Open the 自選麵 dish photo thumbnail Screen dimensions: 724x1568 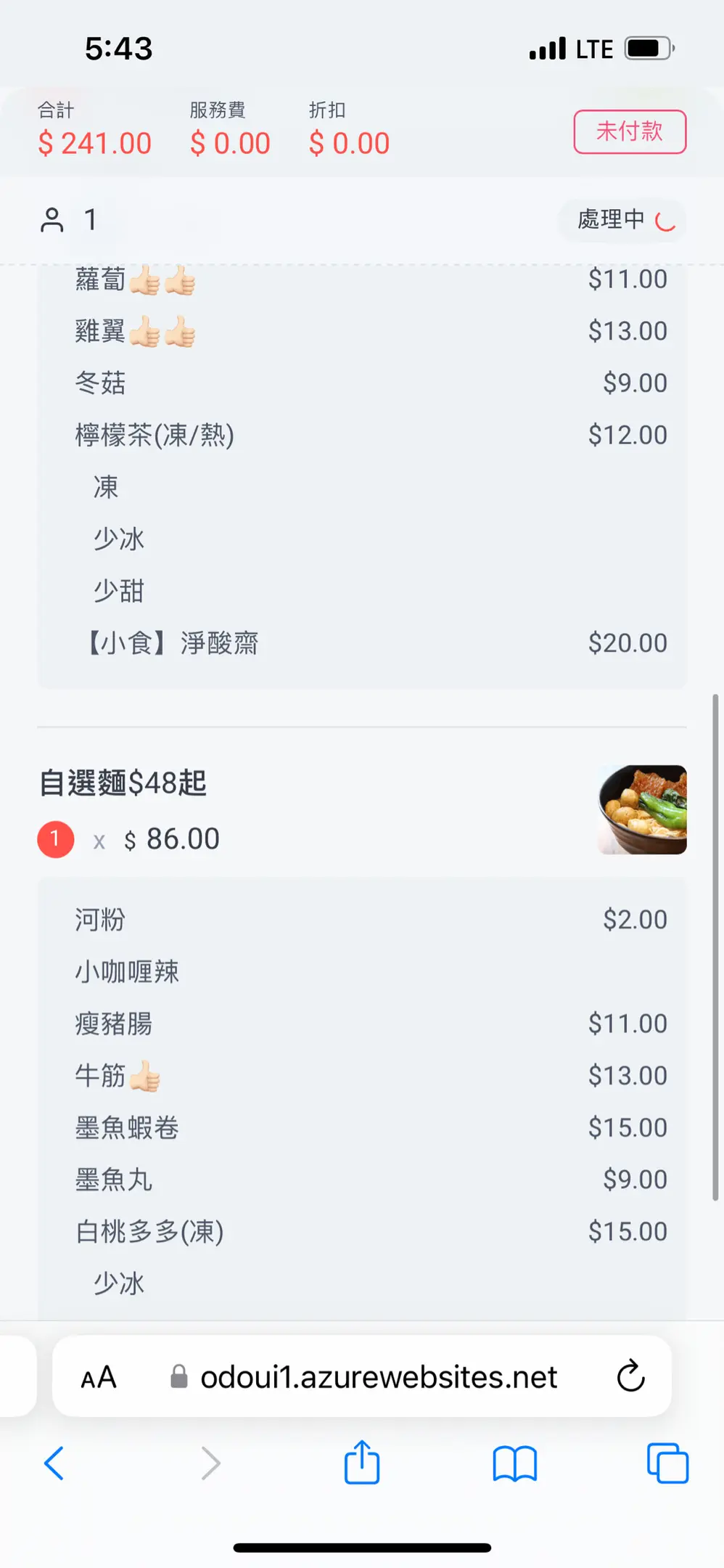(x=642, y=809)
